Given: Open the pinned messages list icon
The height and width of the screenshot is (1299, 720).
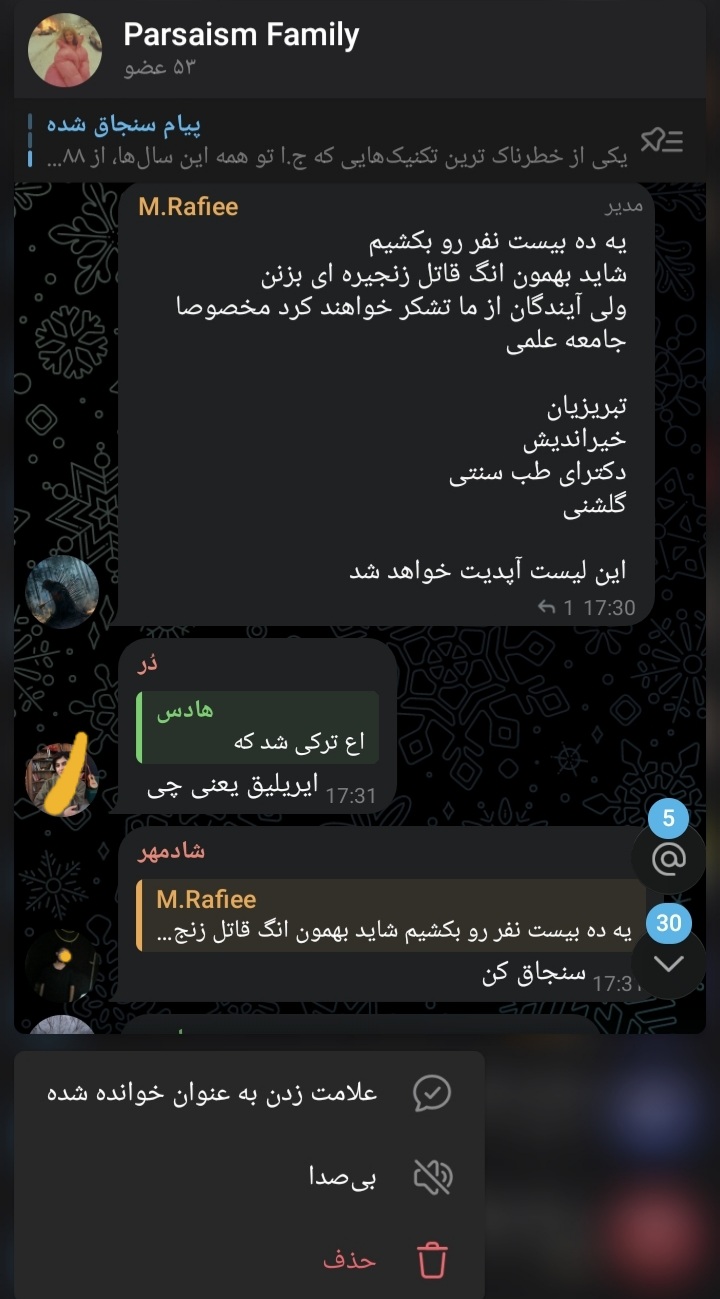Looking at the screenshot, I should point(661,142).
